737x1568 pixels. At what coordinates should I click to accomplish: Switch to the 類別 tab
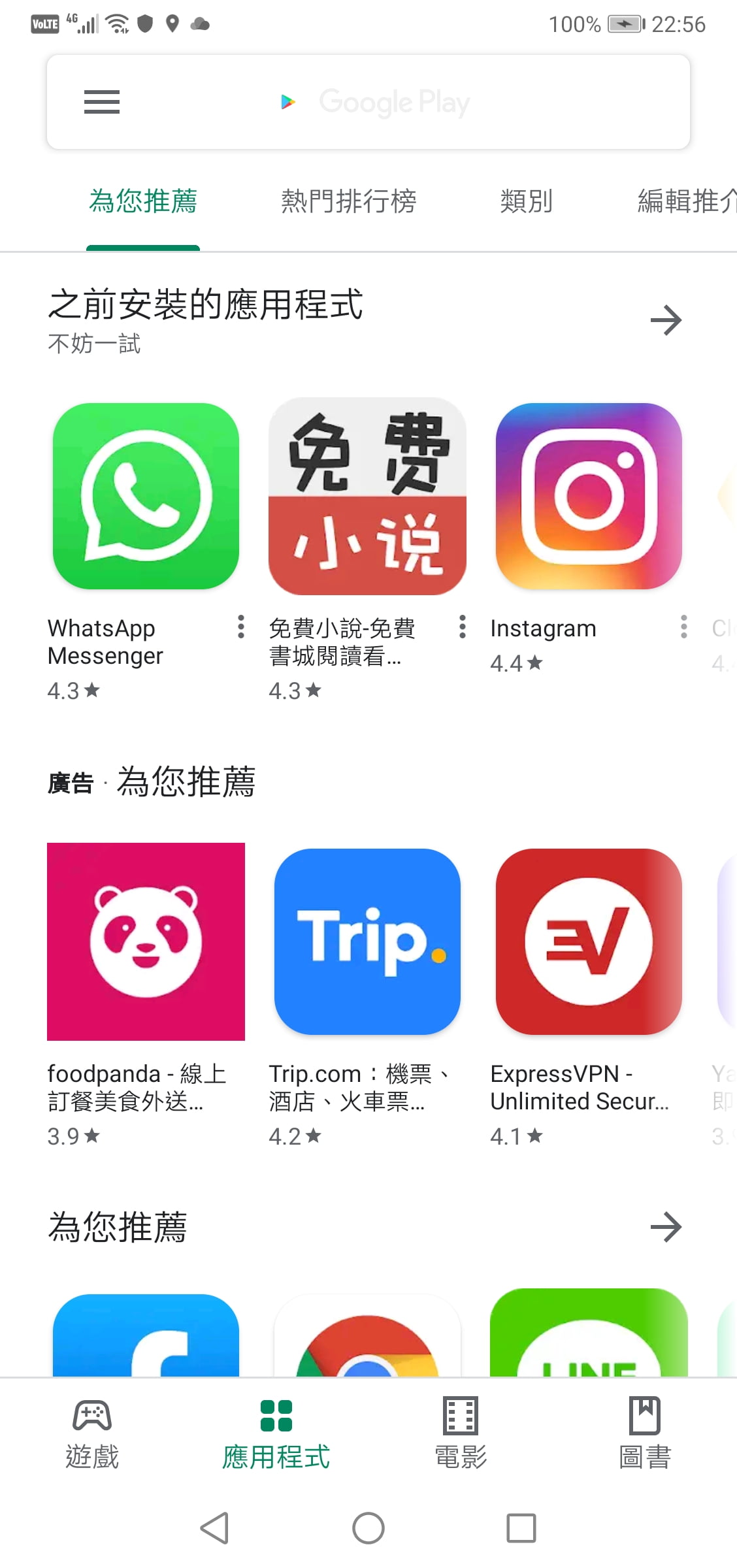pyautogui.click(x=526, y=201)
